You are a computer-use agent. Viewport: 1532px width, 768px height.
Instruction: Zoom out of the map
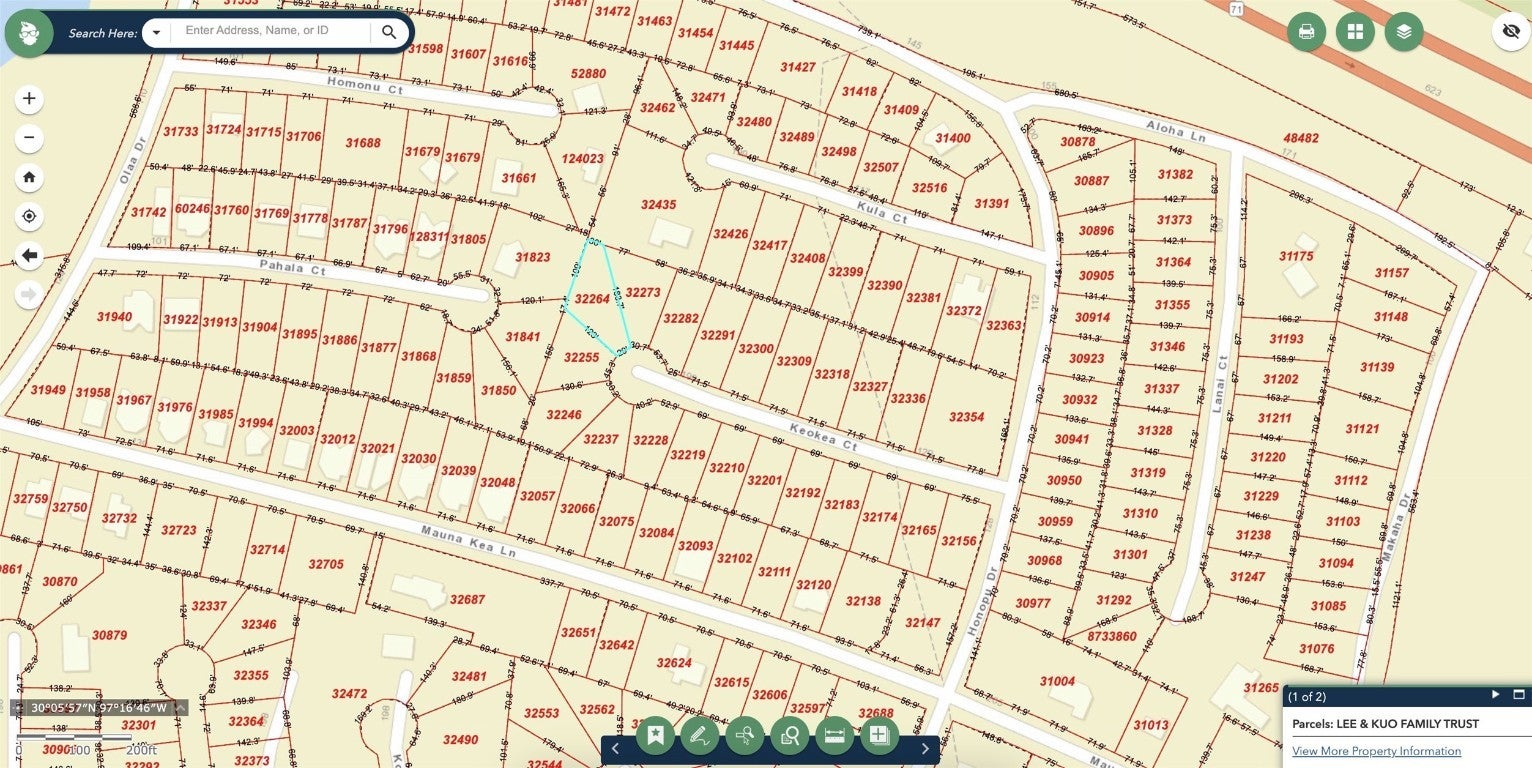29,137
